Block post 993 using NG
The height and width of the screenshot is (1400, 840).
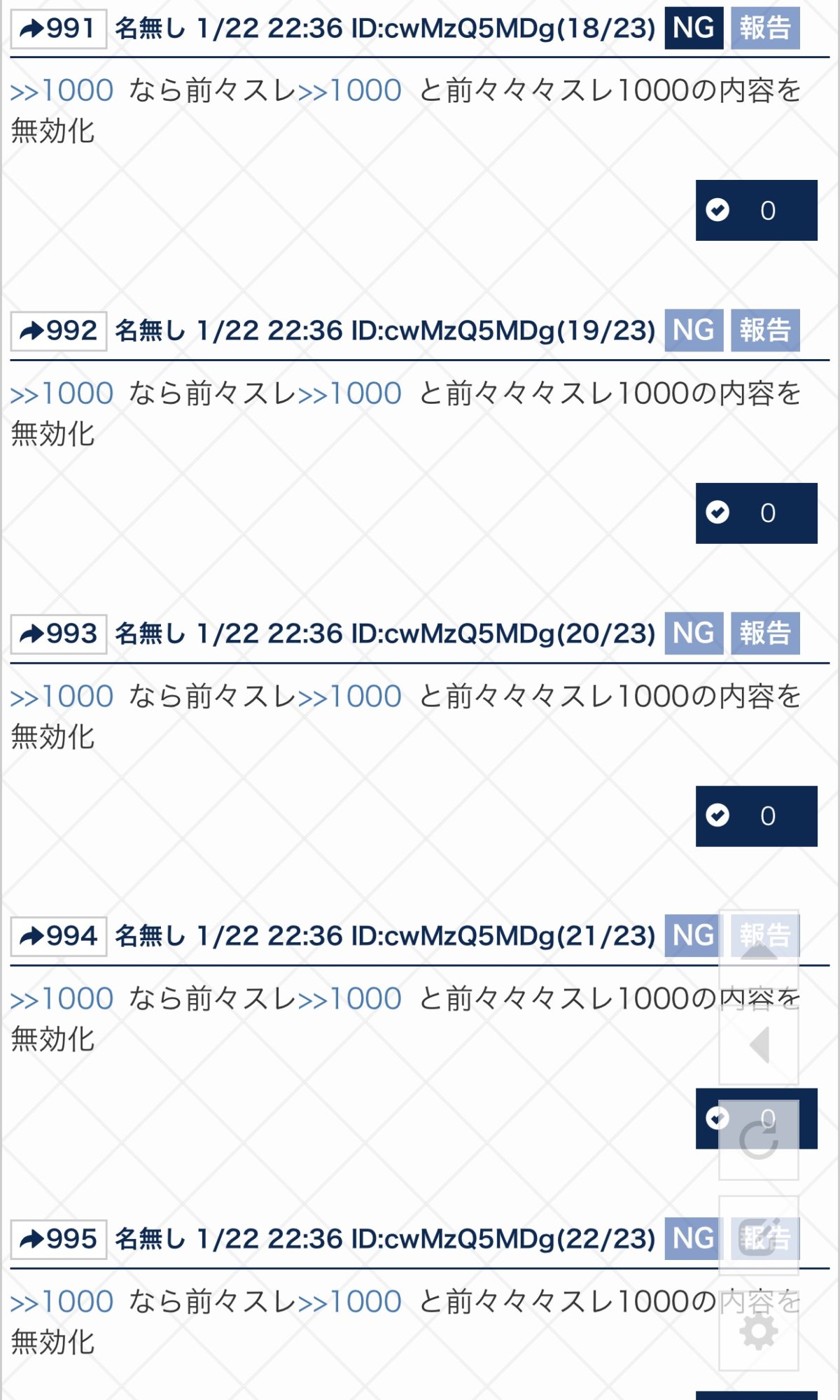pos(693,633)
